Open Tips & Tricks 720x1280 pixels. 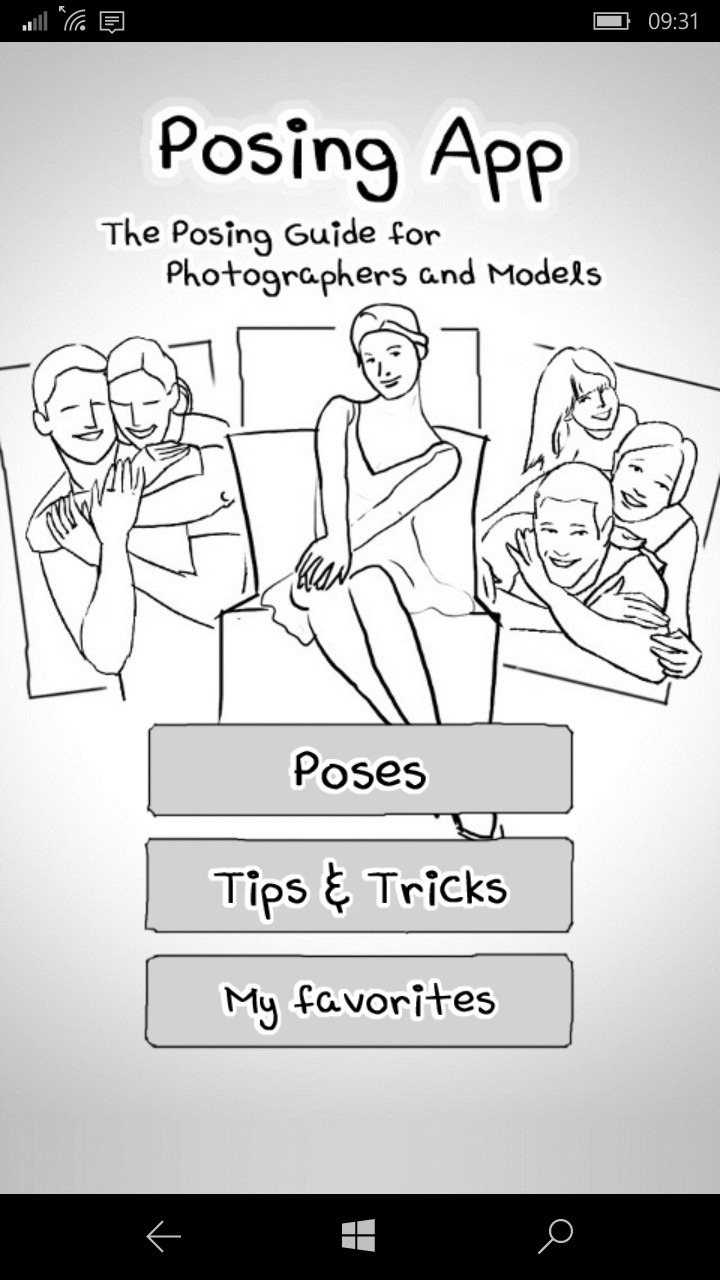359,886
